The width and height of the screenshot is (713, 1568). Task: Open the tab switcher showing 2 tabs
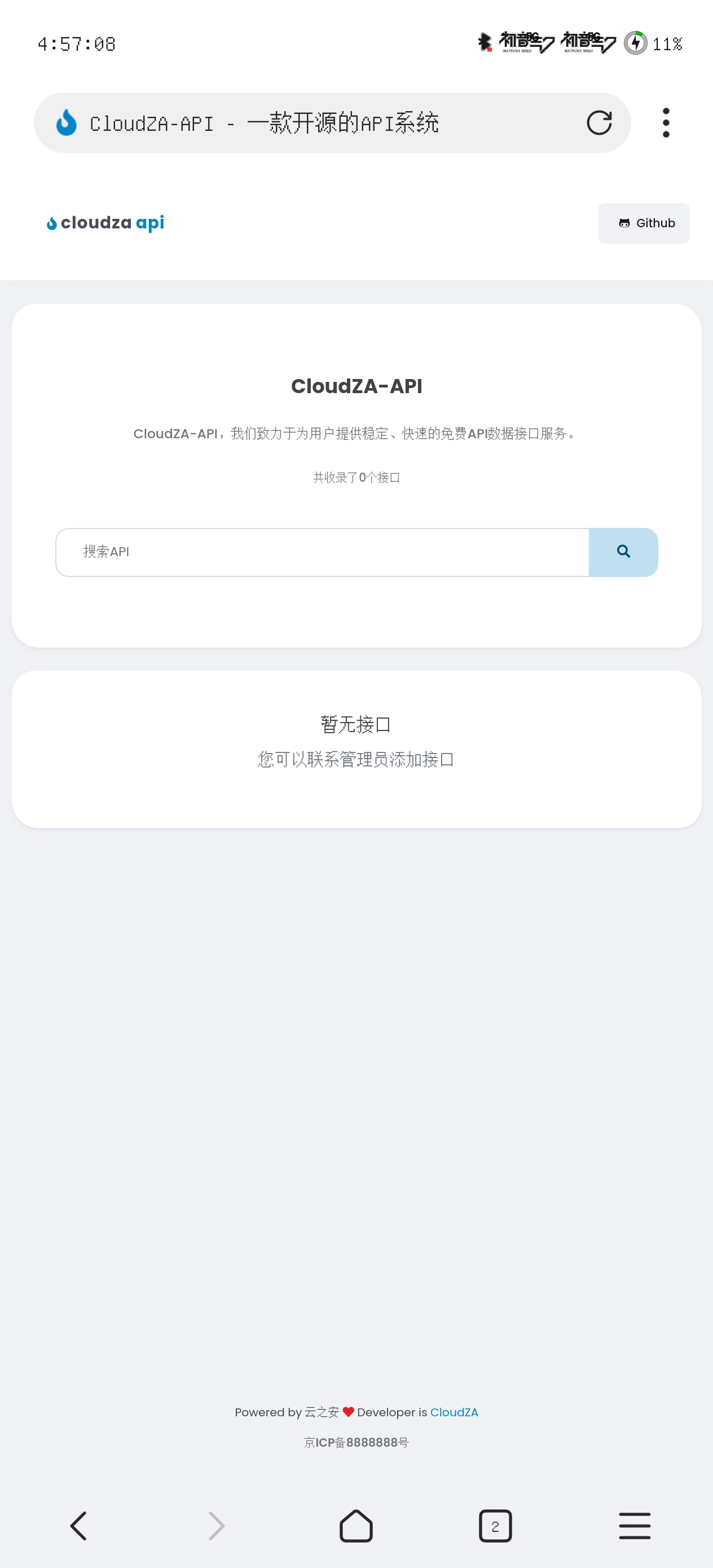[495, 1525]
